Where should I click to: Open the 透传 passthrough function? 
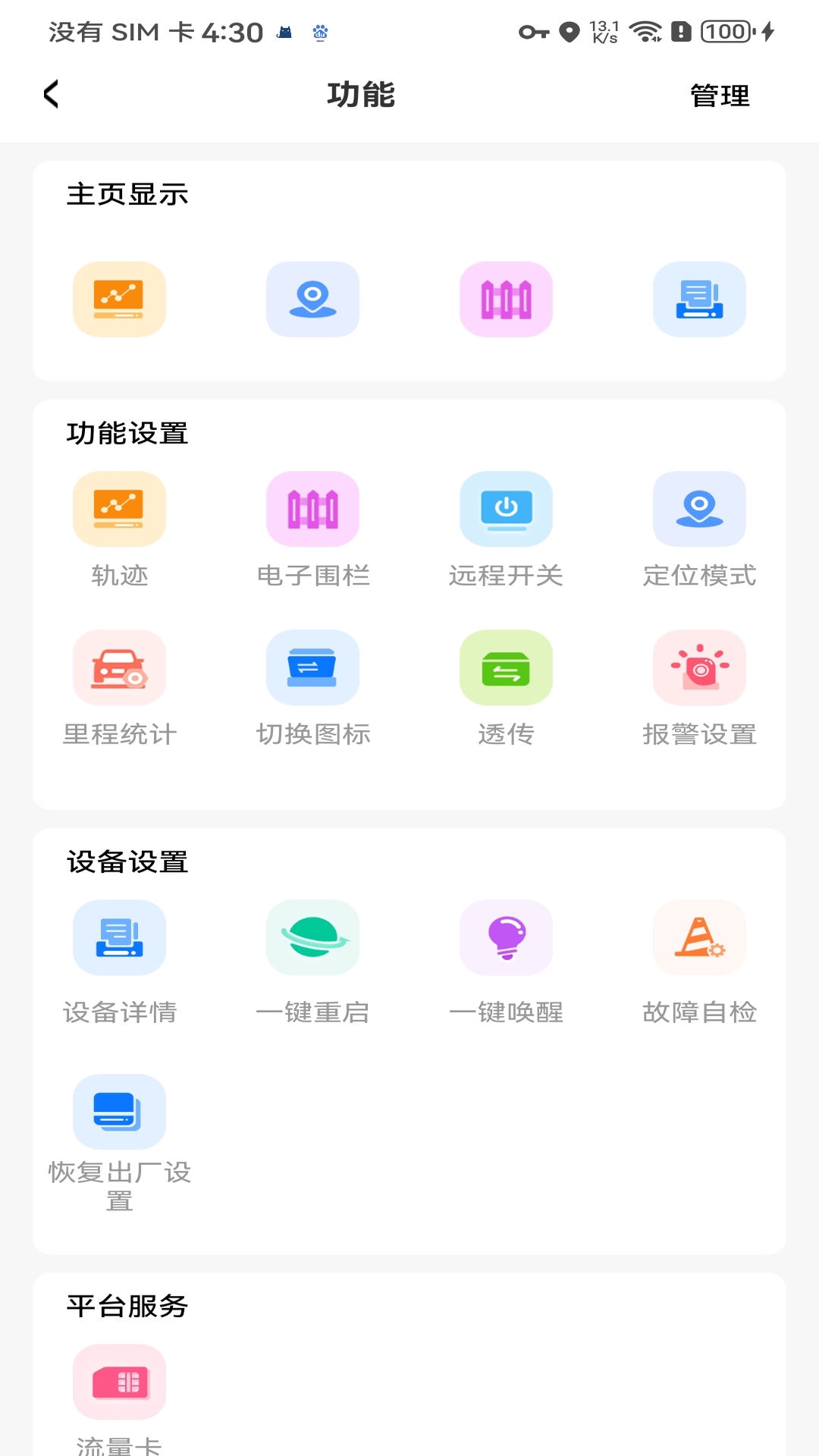click(x=506, y=667)
